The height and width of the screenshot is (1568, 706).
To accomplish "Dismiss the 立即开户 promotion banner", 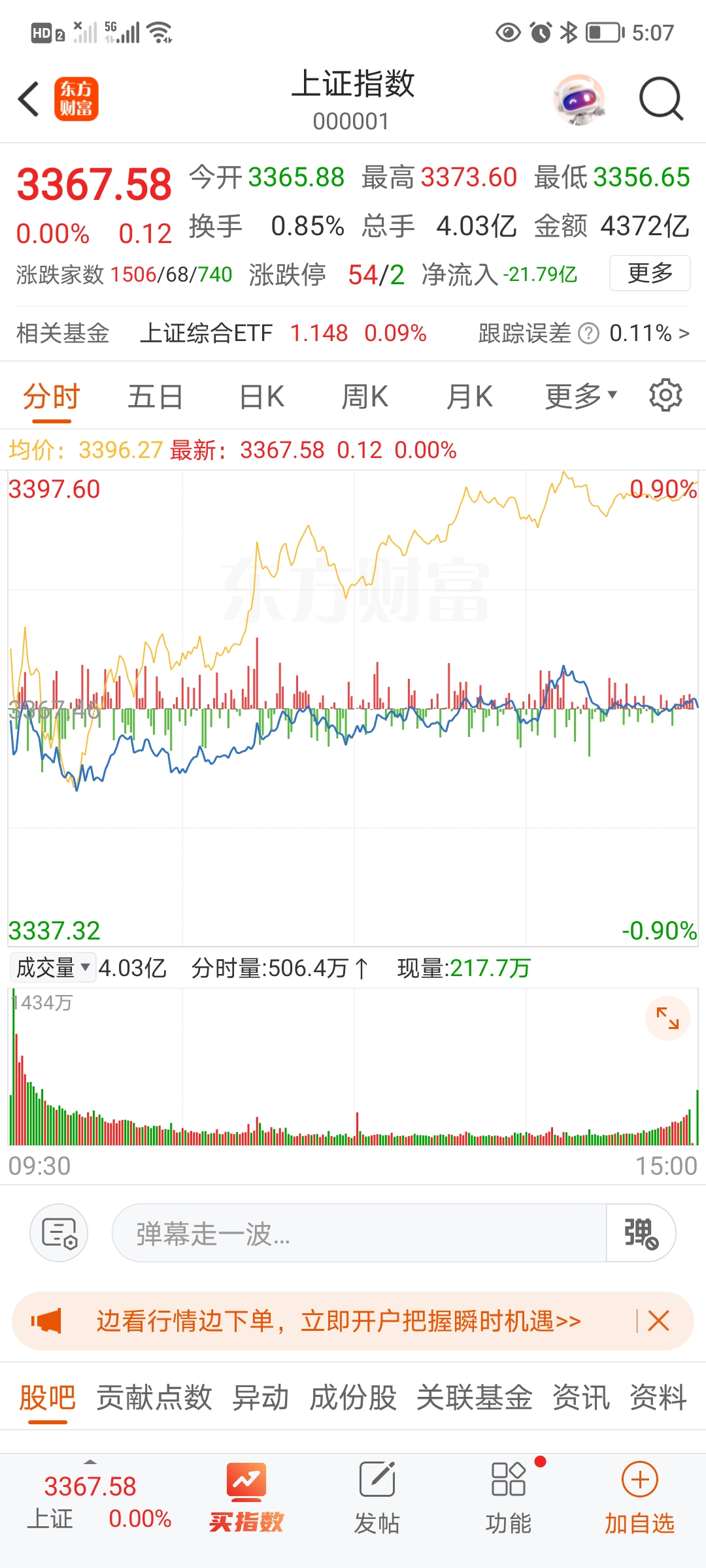I will click(x=658, y=1321).
